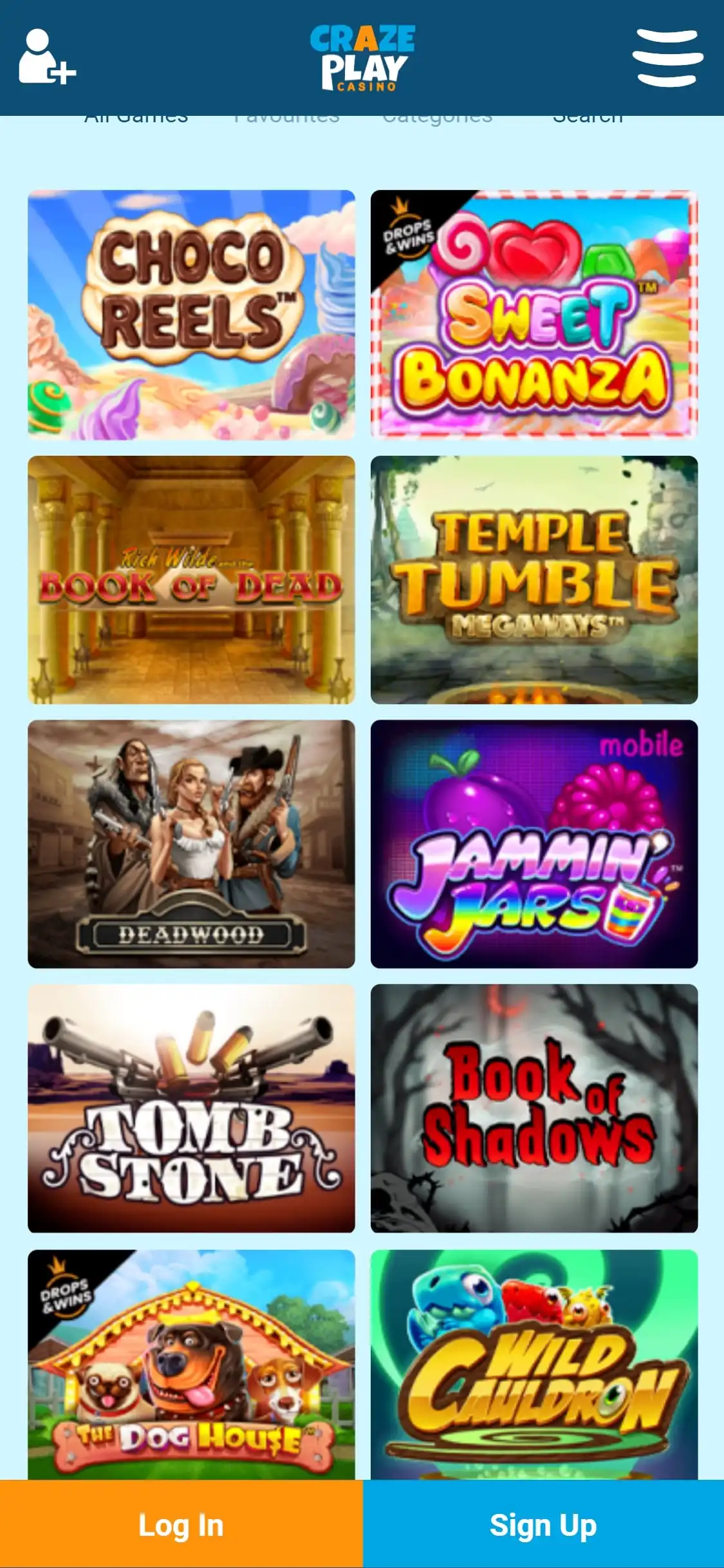Open the Choco Reels game
The width and height of the screenshot is (724, 1568).
click(x=191, y=315)
